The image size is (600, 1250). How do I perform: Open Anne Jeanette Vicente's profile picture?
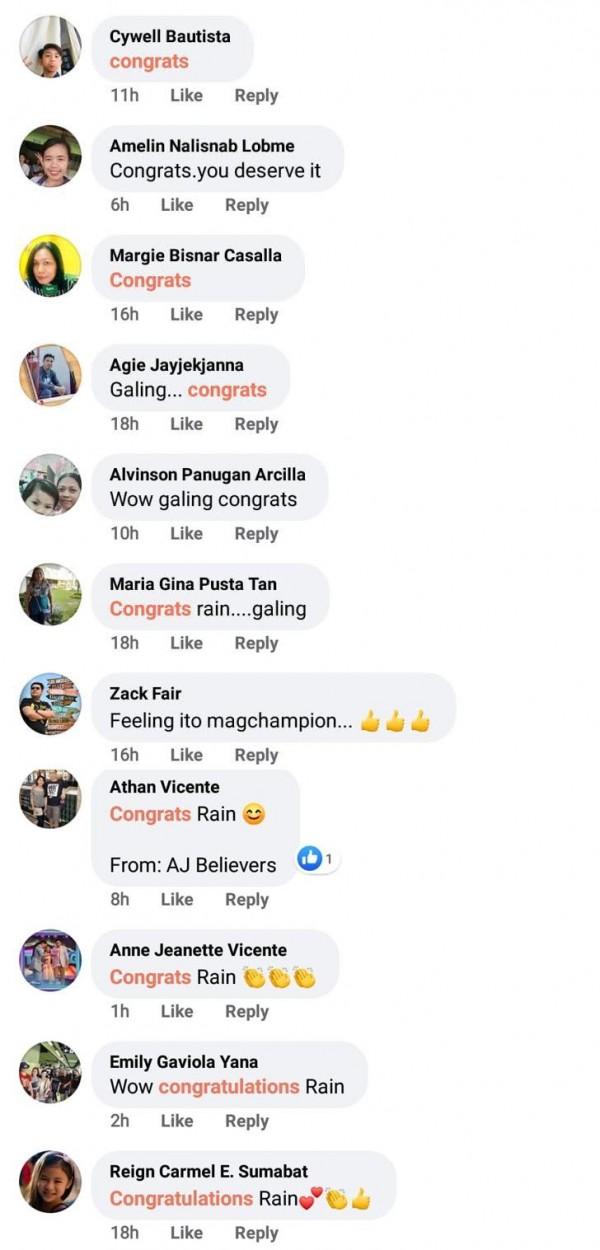click(50, 960)
